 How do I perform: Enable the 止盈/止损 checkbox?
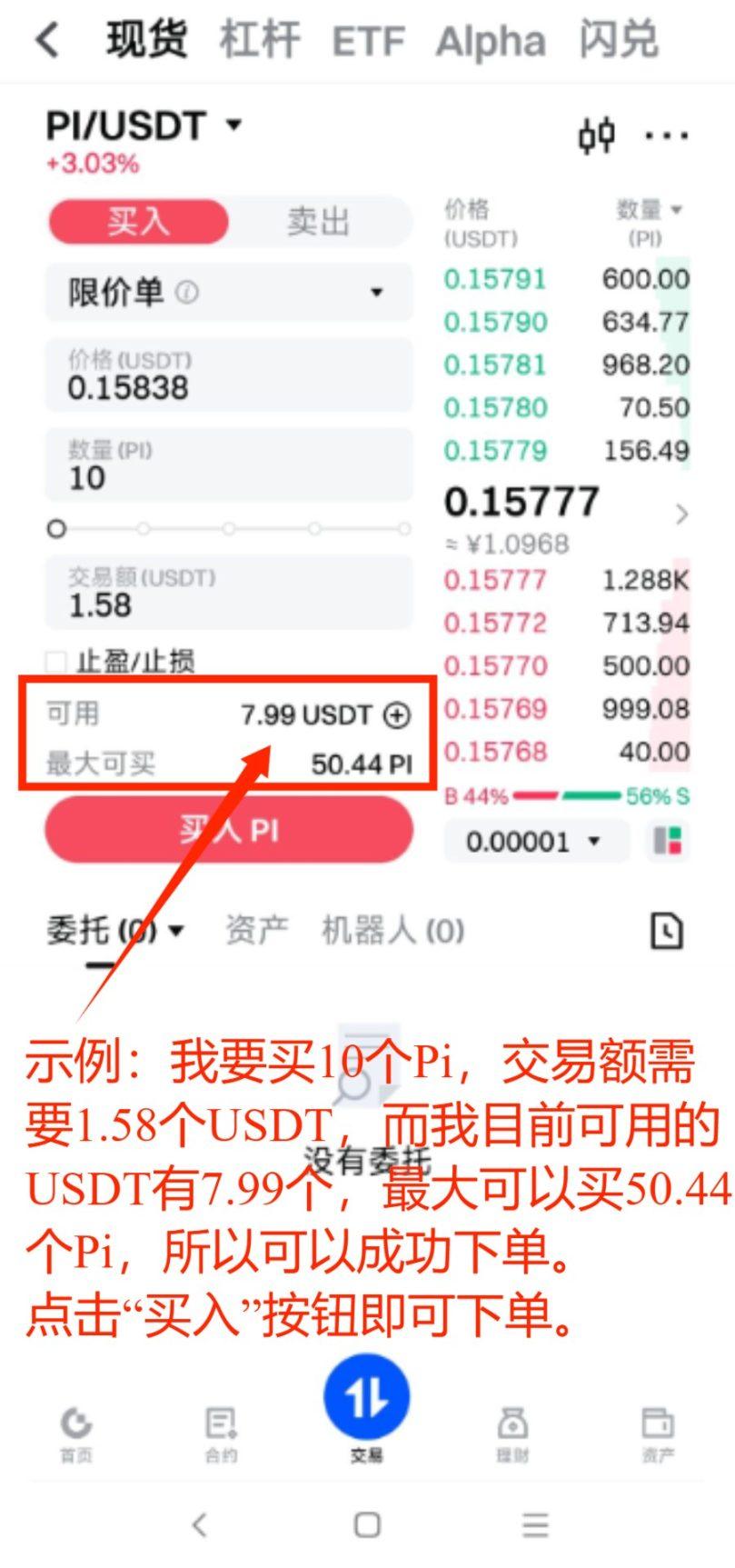56,661
